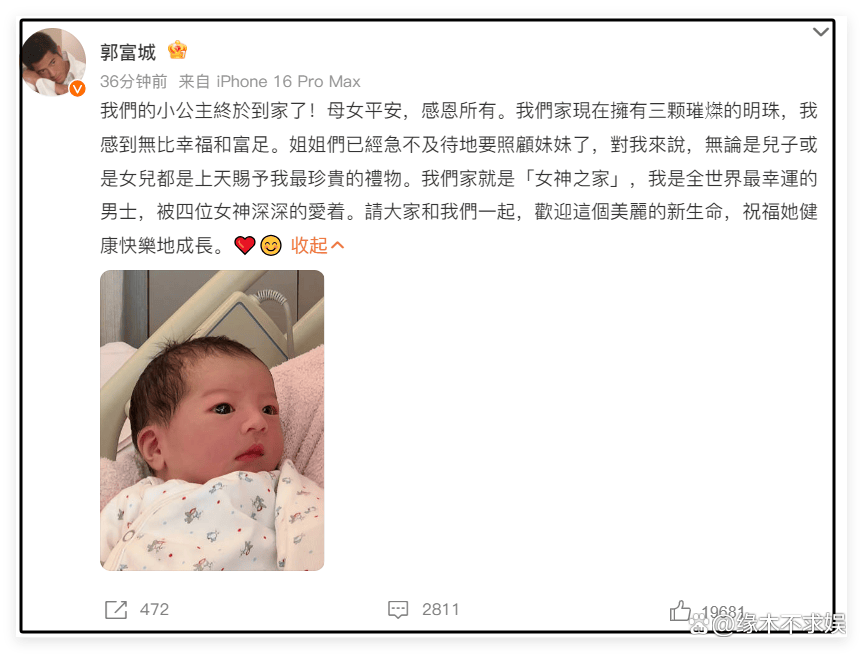Expand the post options chevron menu
The height and width of the screenshot is (654, 863).
820,32
